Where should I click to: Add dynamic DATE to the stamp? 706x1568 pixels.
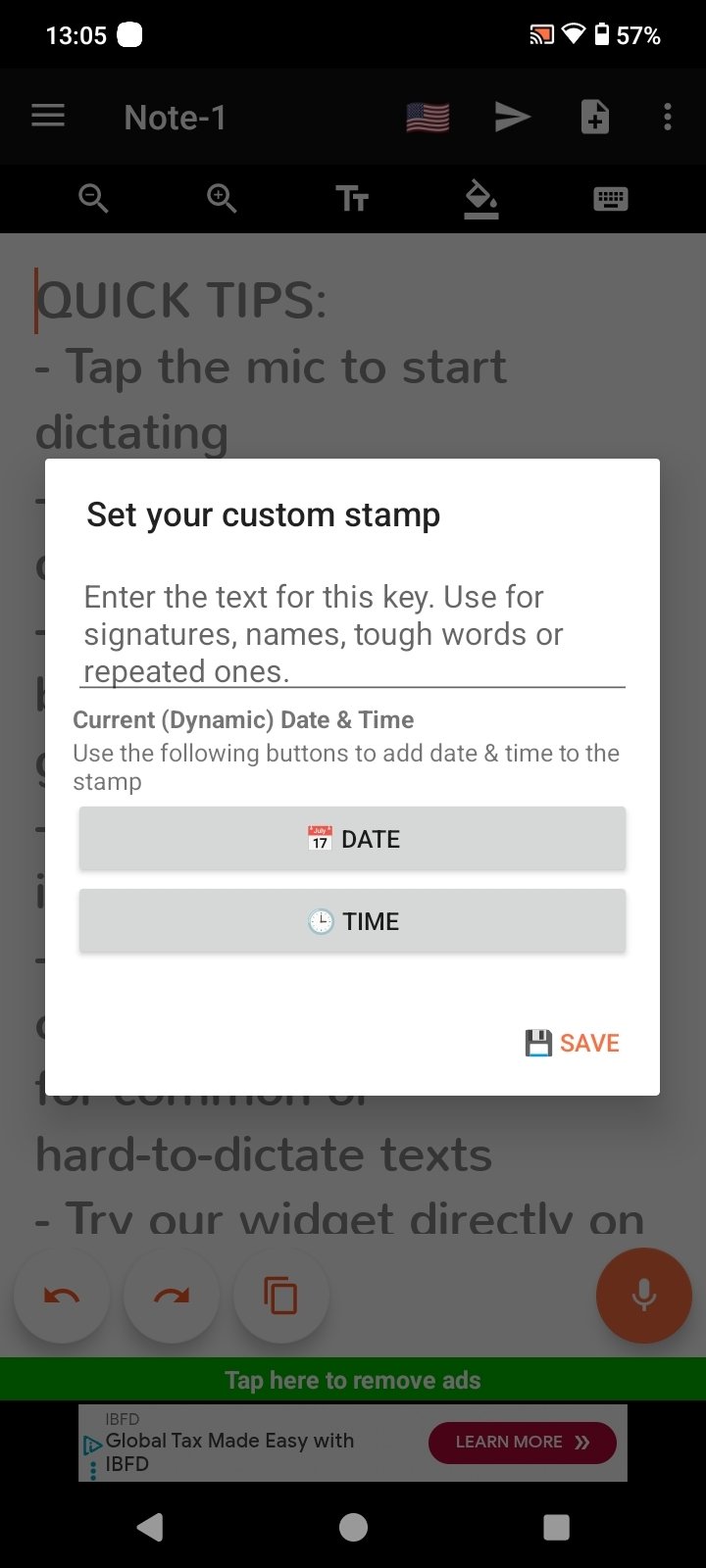[352, 839]
